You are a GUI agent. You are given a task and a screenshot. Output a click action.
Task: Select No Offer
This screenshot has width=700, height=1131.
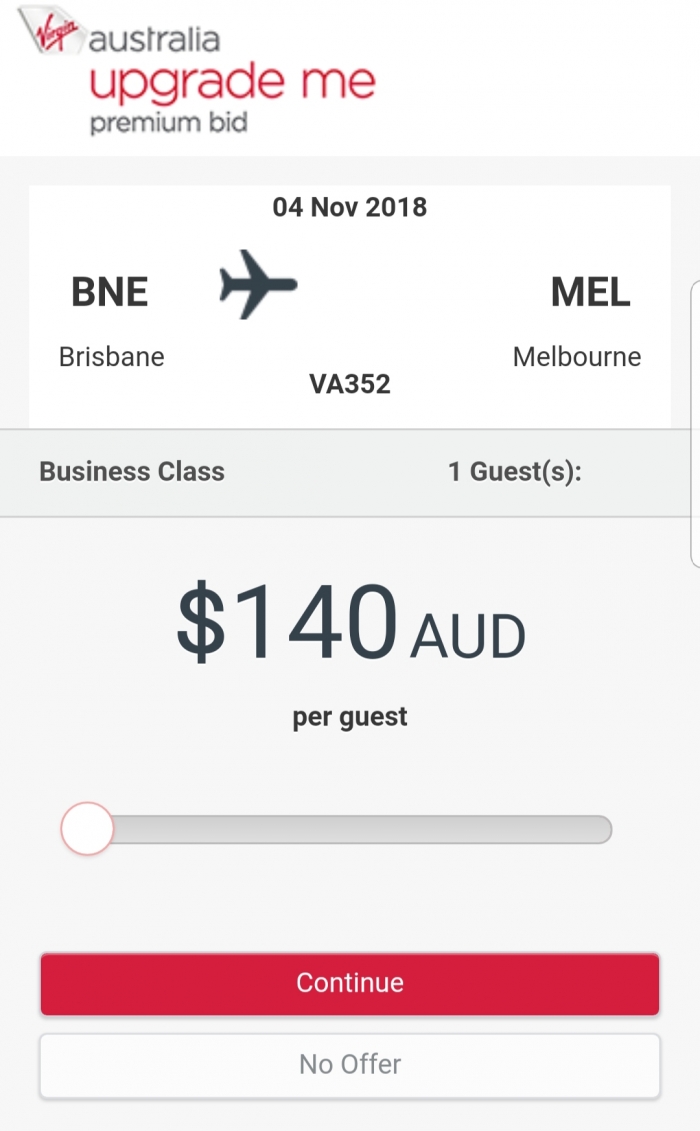350,1064
